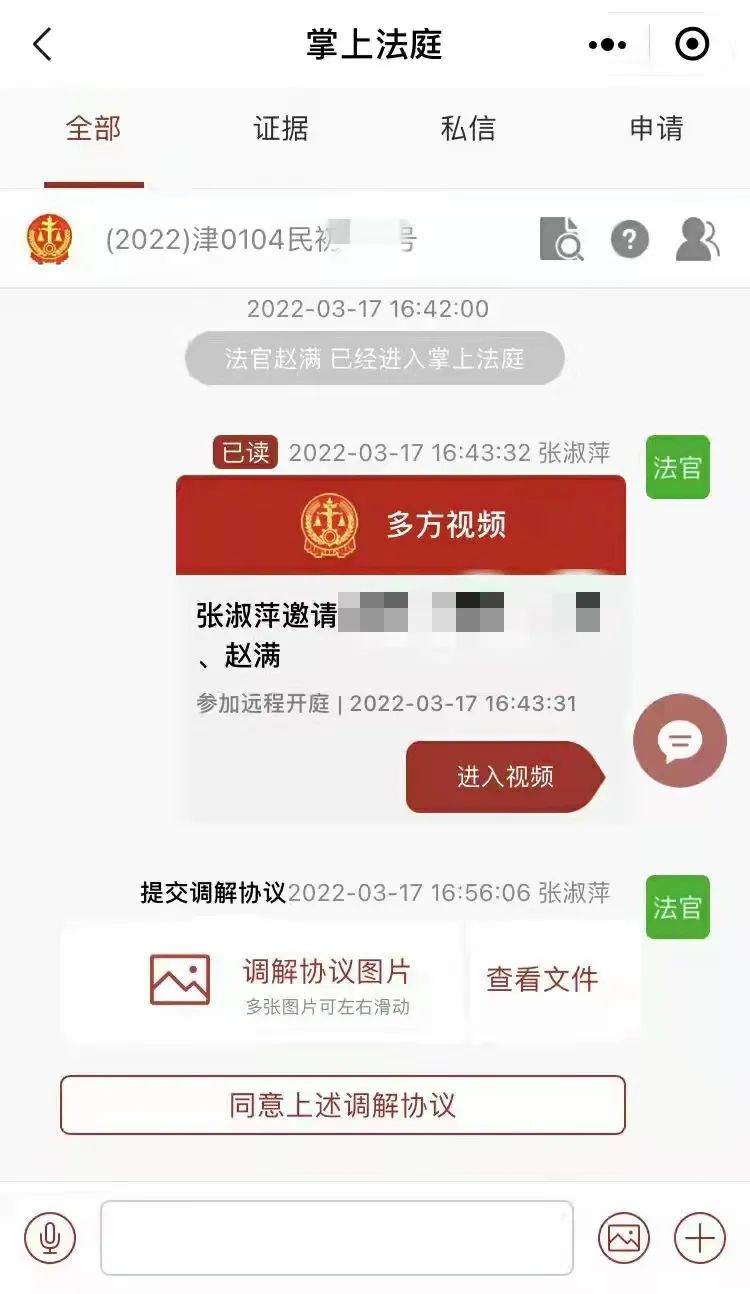Tap the back arrow to exit chat
This screenshot has width=750, height=1294.
(x=42, y=44)
